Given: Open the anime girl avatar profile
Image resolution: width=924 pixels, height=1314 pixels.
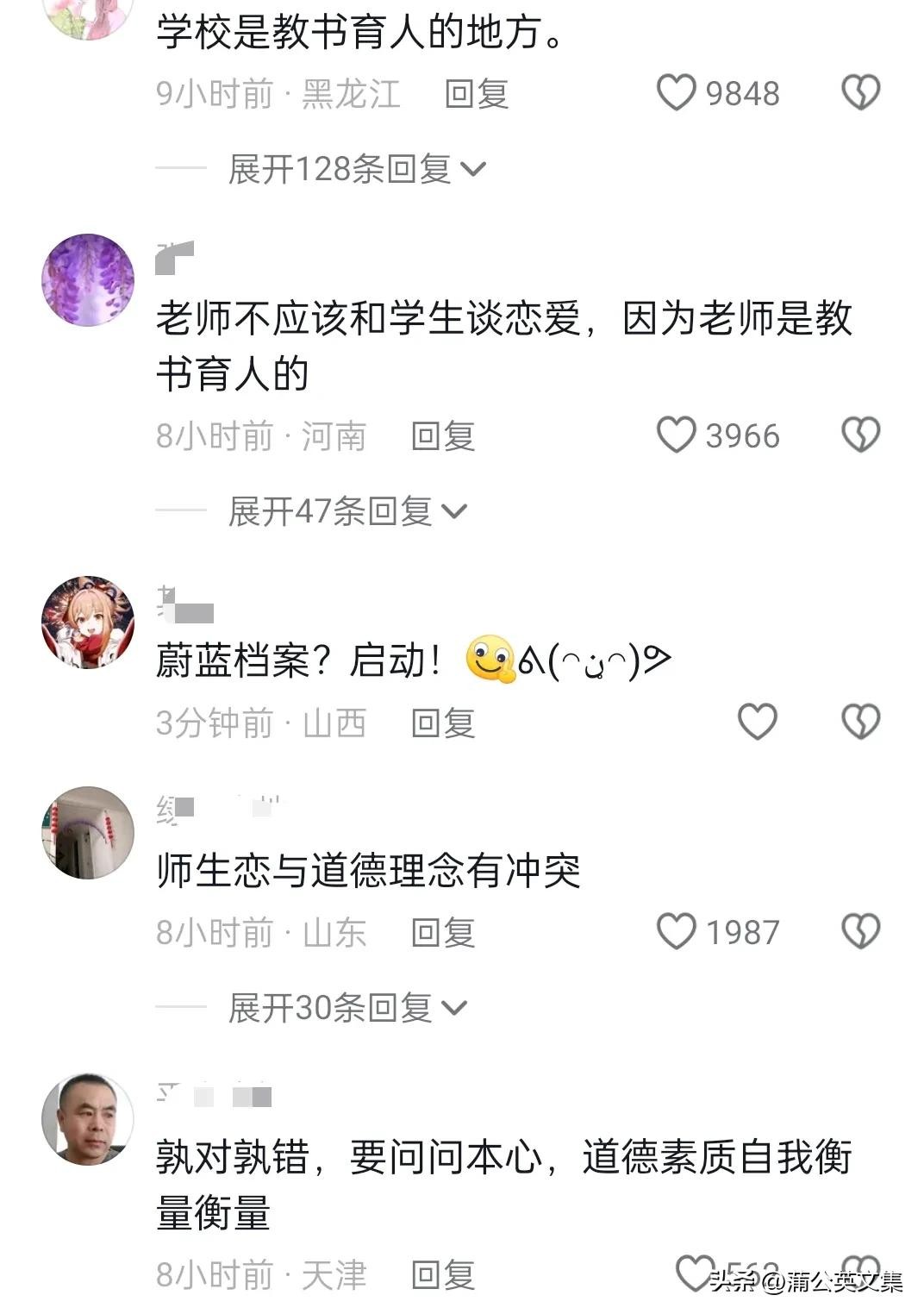Looking at the screenshot, I should [88, 623].
